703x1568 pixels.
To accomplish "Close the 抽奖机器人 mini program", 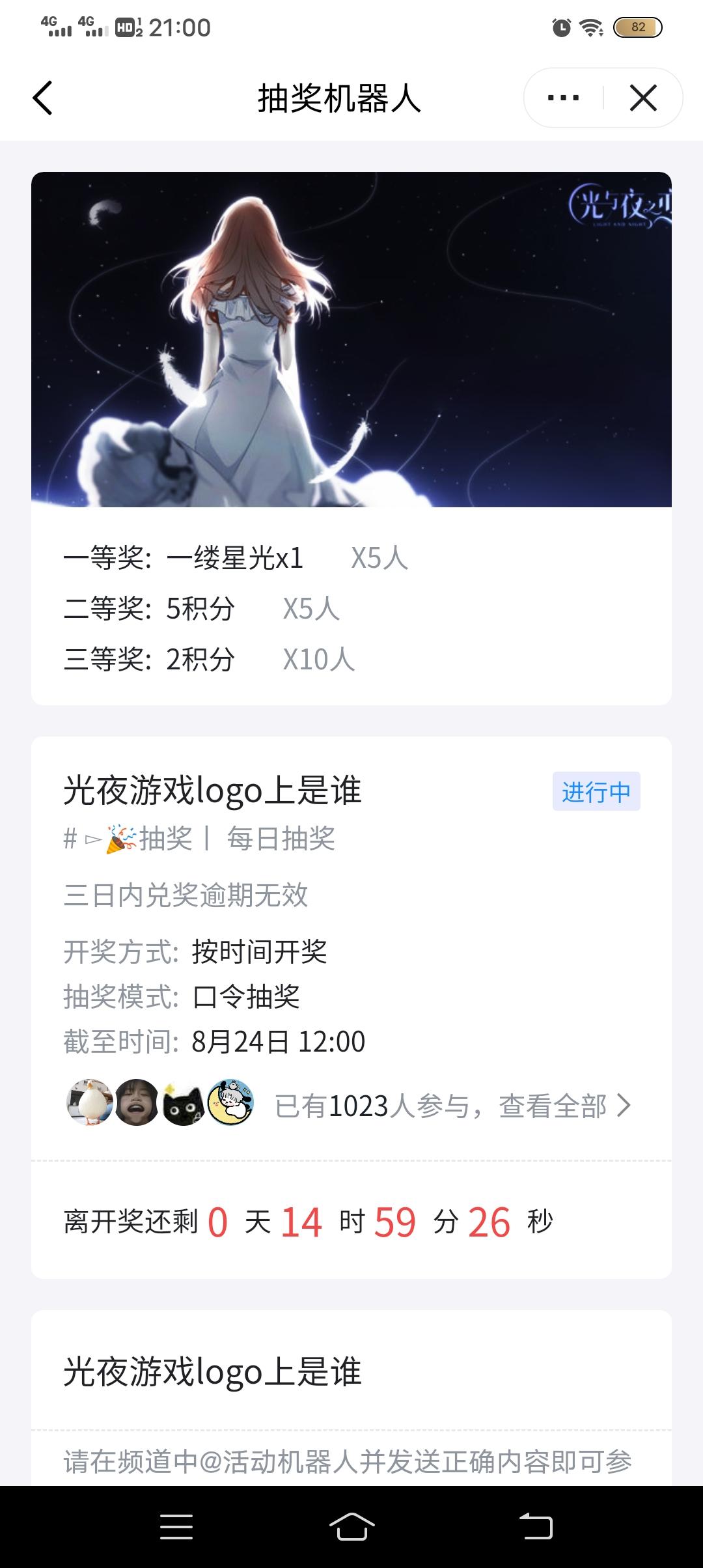I will coord(643,98).
